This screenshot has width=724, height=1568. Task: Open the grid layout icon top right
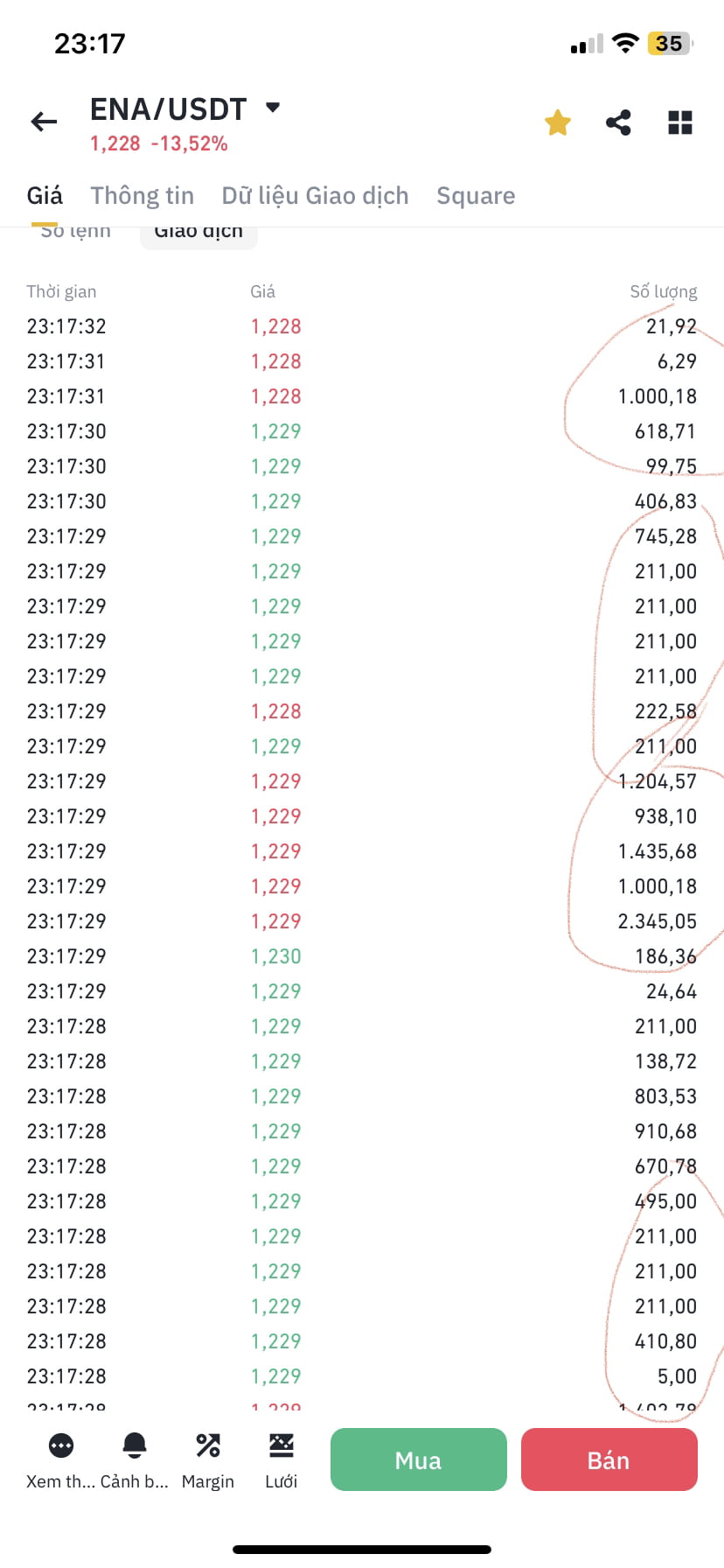[x=679, y=122]
